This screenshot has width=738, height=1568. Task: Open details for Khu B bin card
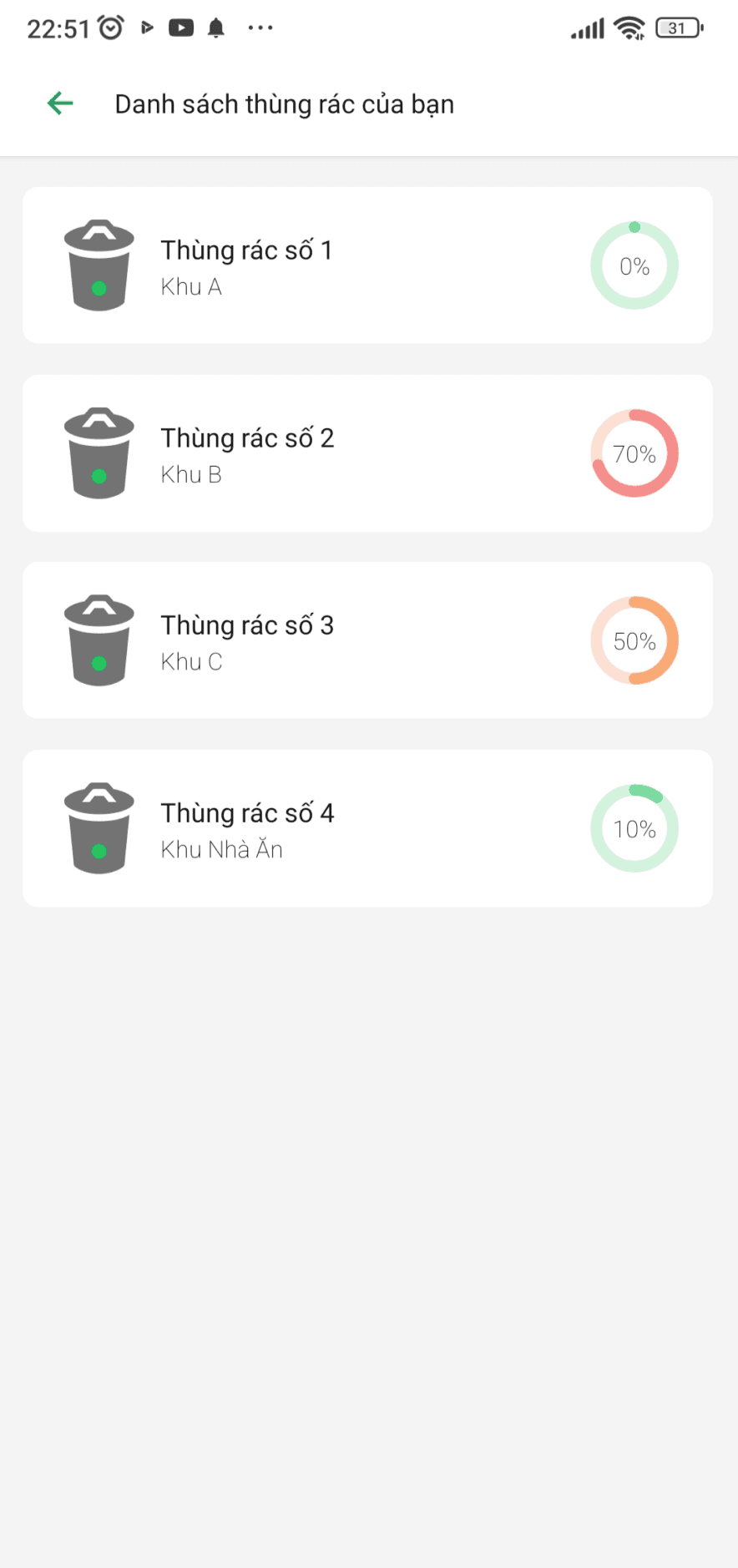(x=367, y=453)
